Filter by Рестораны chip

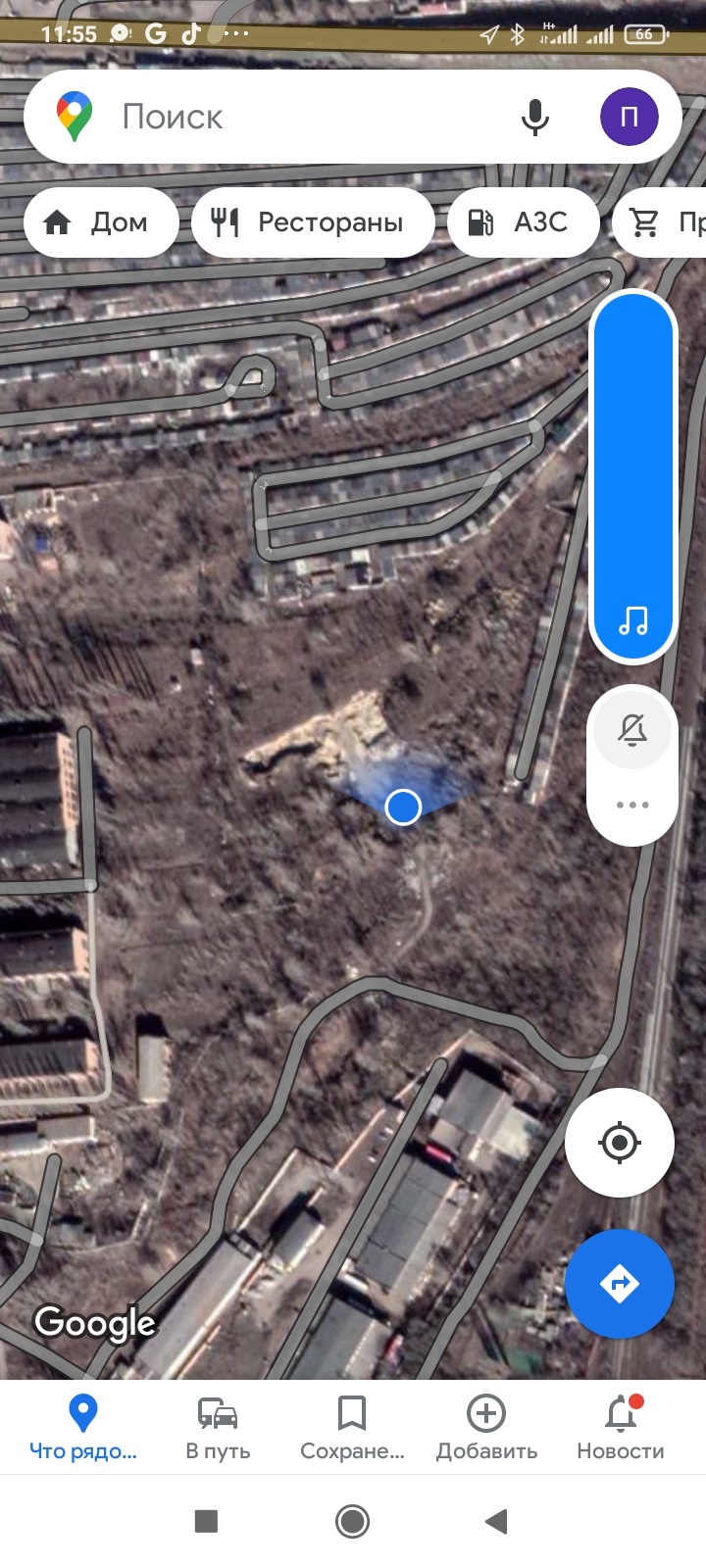313,222
